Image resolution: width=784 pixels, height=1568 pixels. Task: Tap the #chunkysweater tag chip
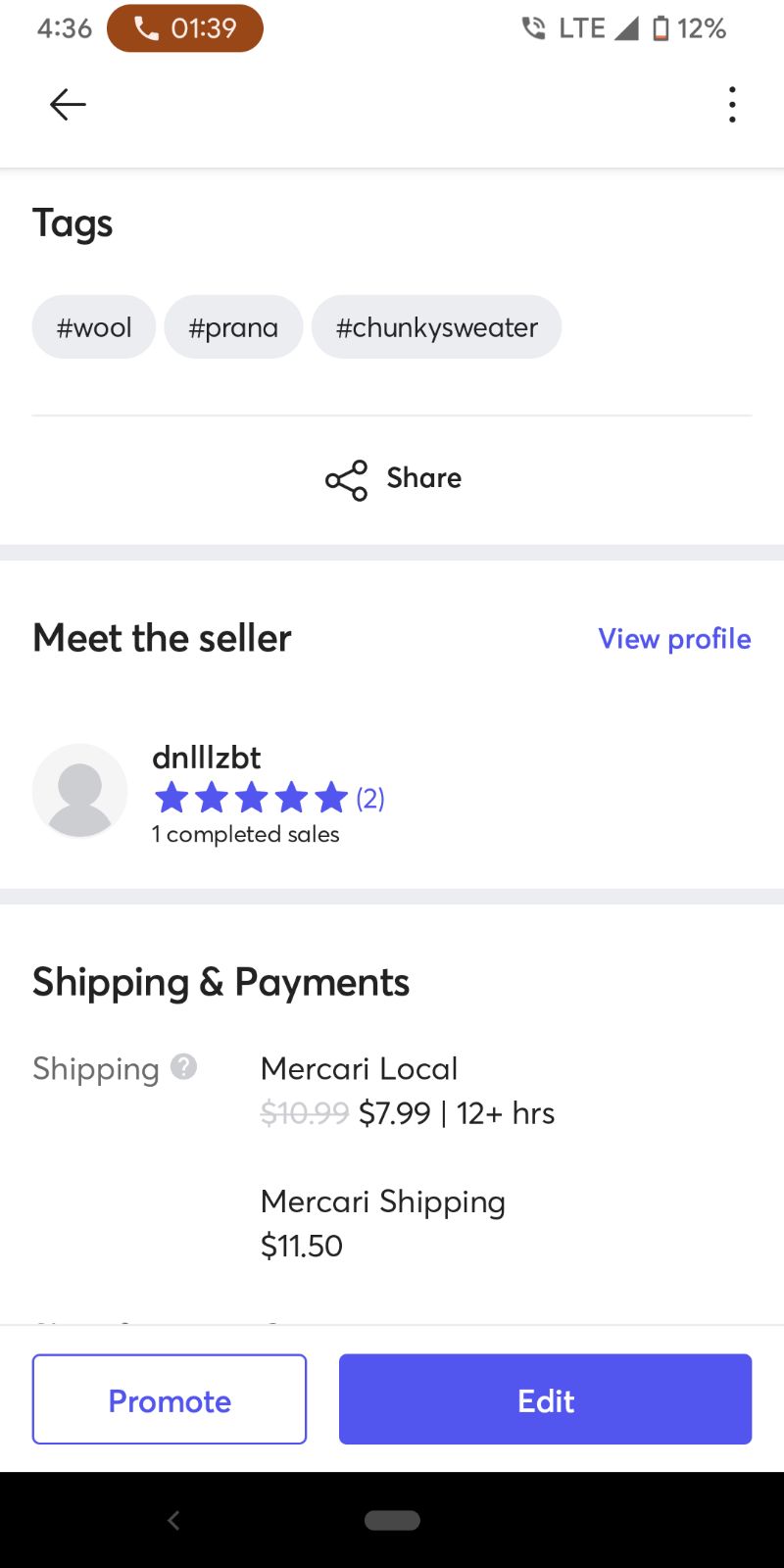(437, 327)
